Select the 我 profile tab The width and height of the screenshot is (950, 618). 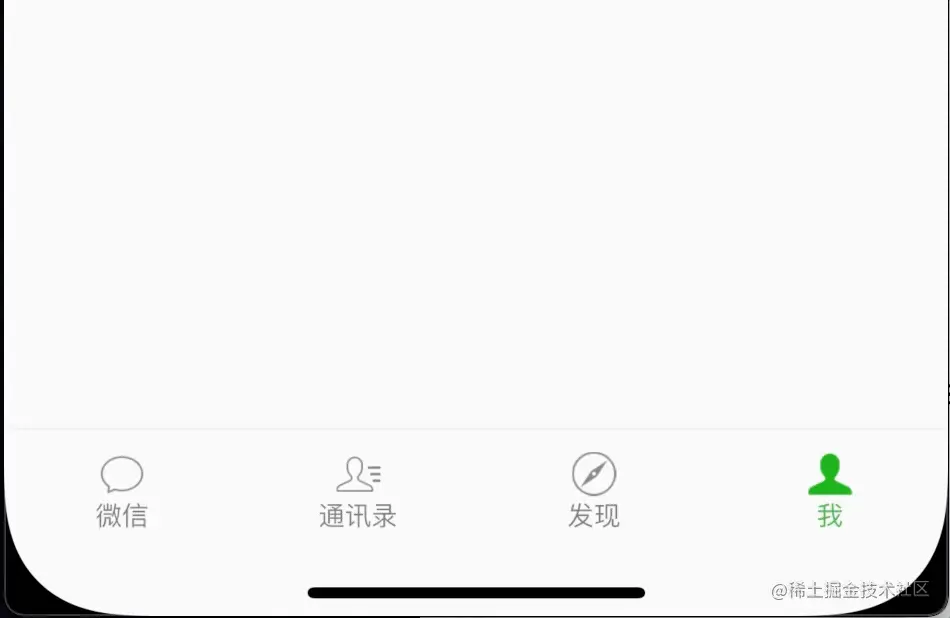tap(830, 491)
